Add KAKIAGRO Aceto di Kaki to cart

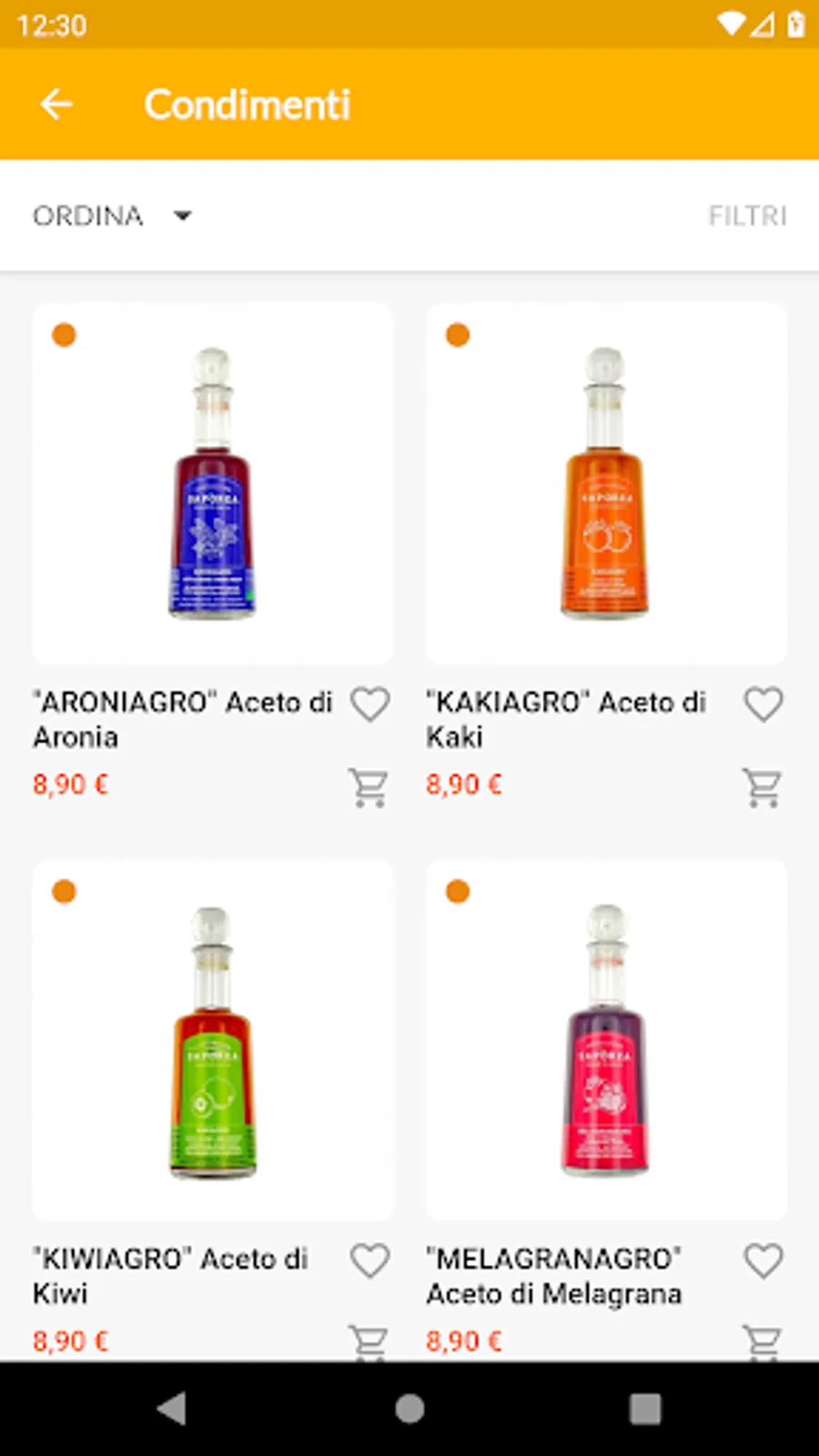[x=762, y=787]
